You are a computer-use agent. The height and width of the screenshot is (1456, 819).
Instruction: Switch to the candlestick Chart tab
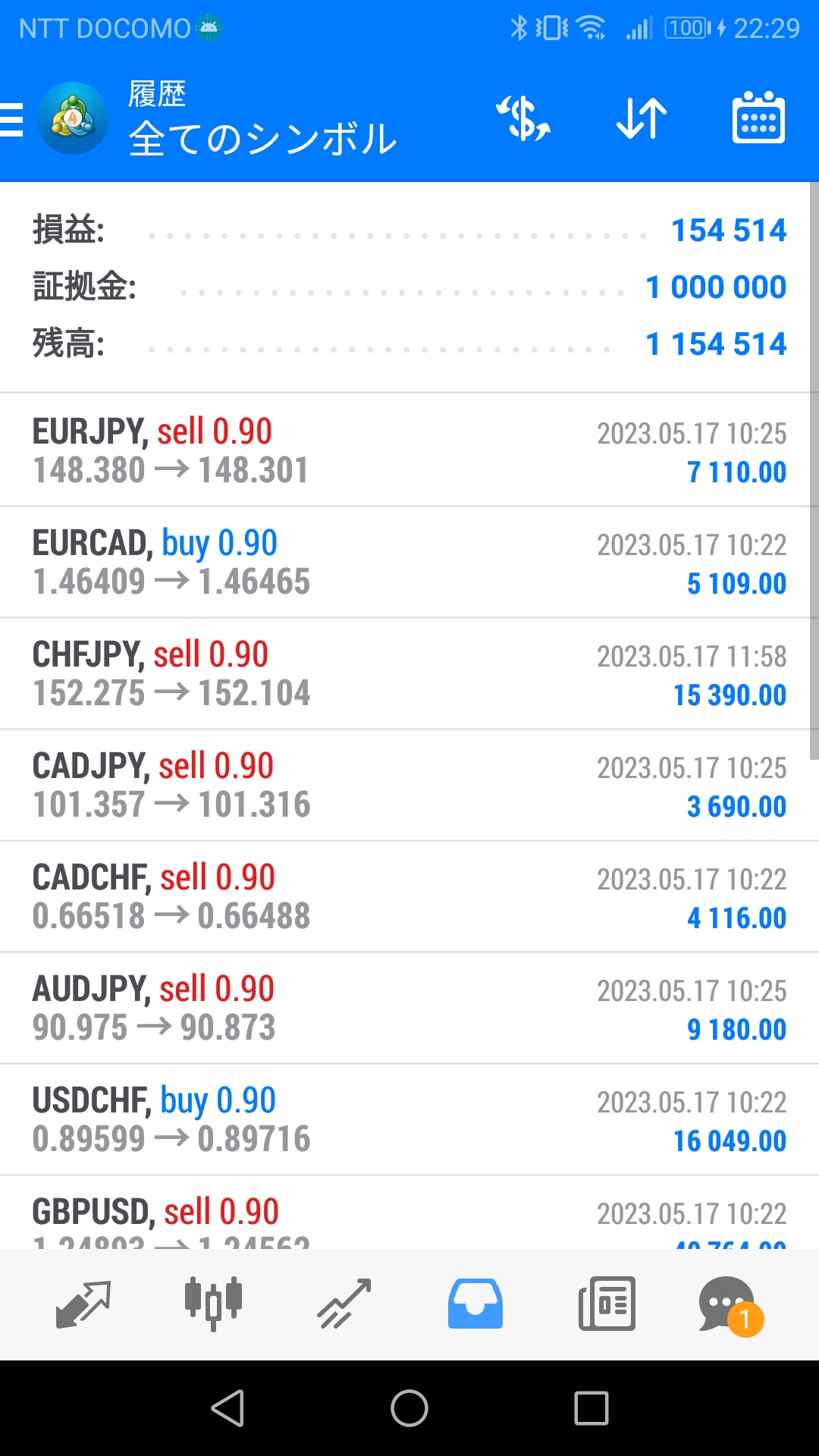pos(213,1304)
